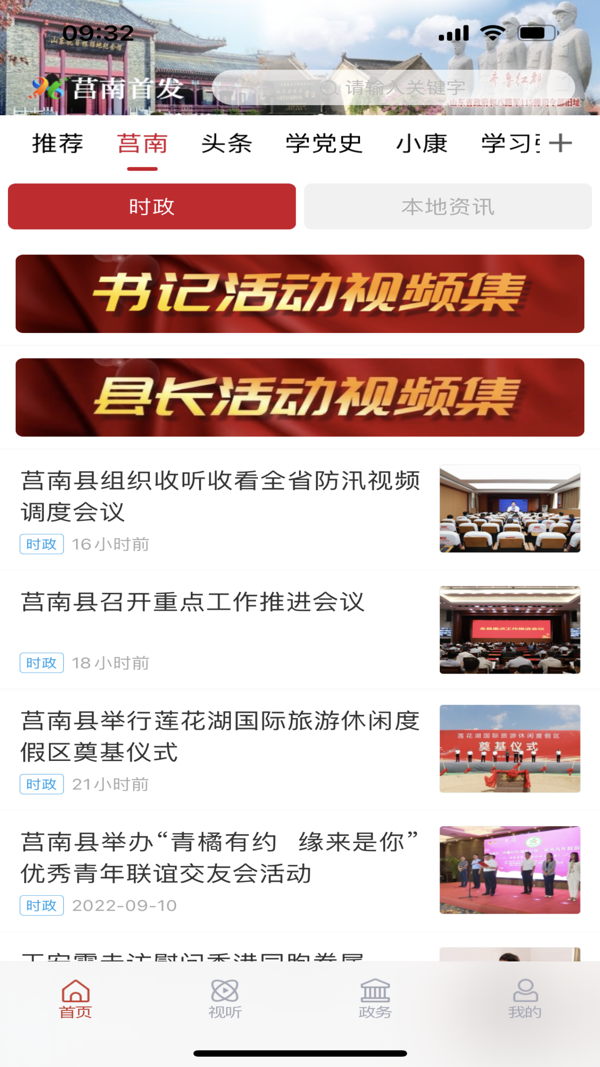Open the 重点工作推进会议 news item
Viewport: 600px width, 1067px height.
(x=220, y=603)
